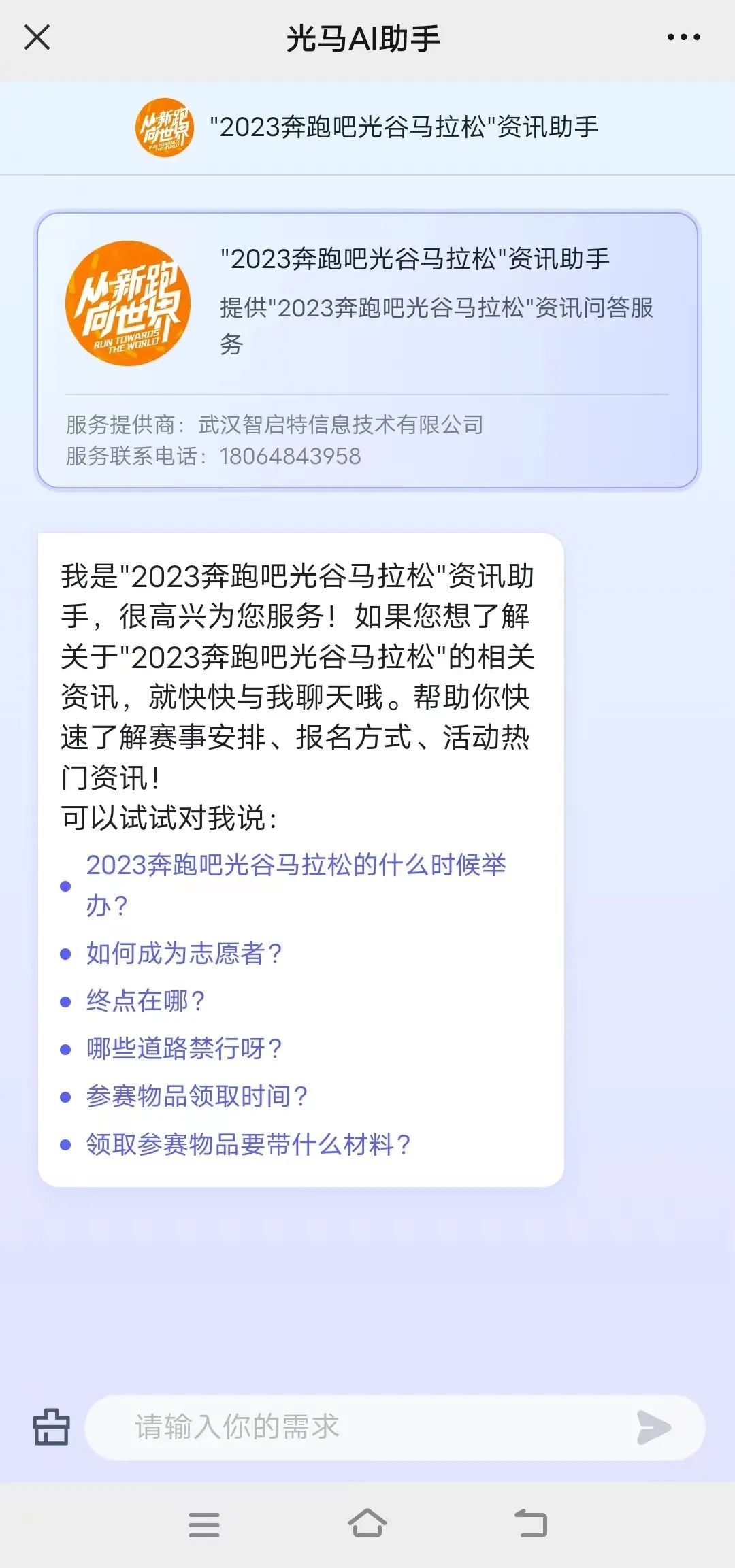This screenshot has width=735, height=1568.
Task: Choose the 终点在哪 question
Action: (x=145, y=1001)
